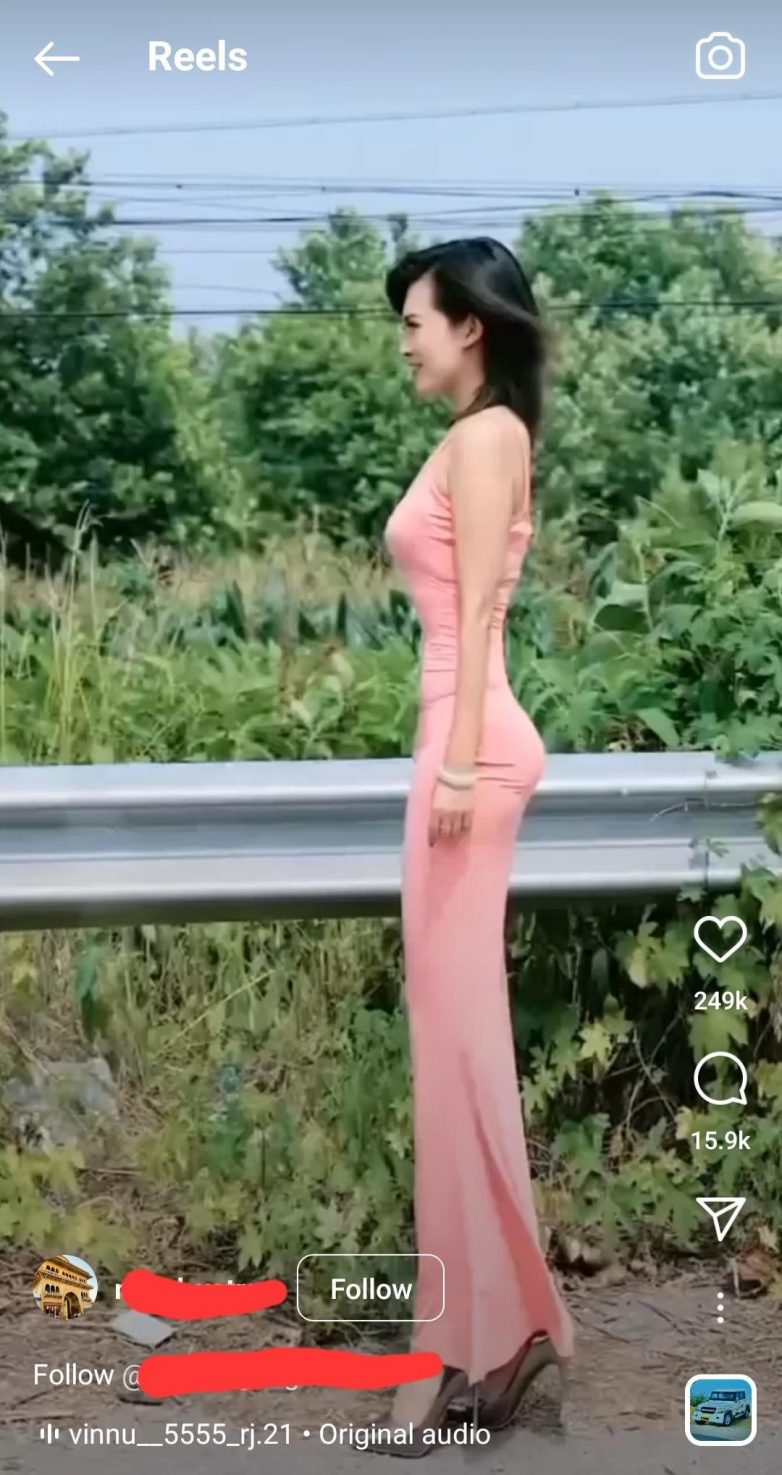The width and height of the screenshot is (782, 1475).
Task: Open the three-dot more options menu
Action: [x=720, y=1307]
